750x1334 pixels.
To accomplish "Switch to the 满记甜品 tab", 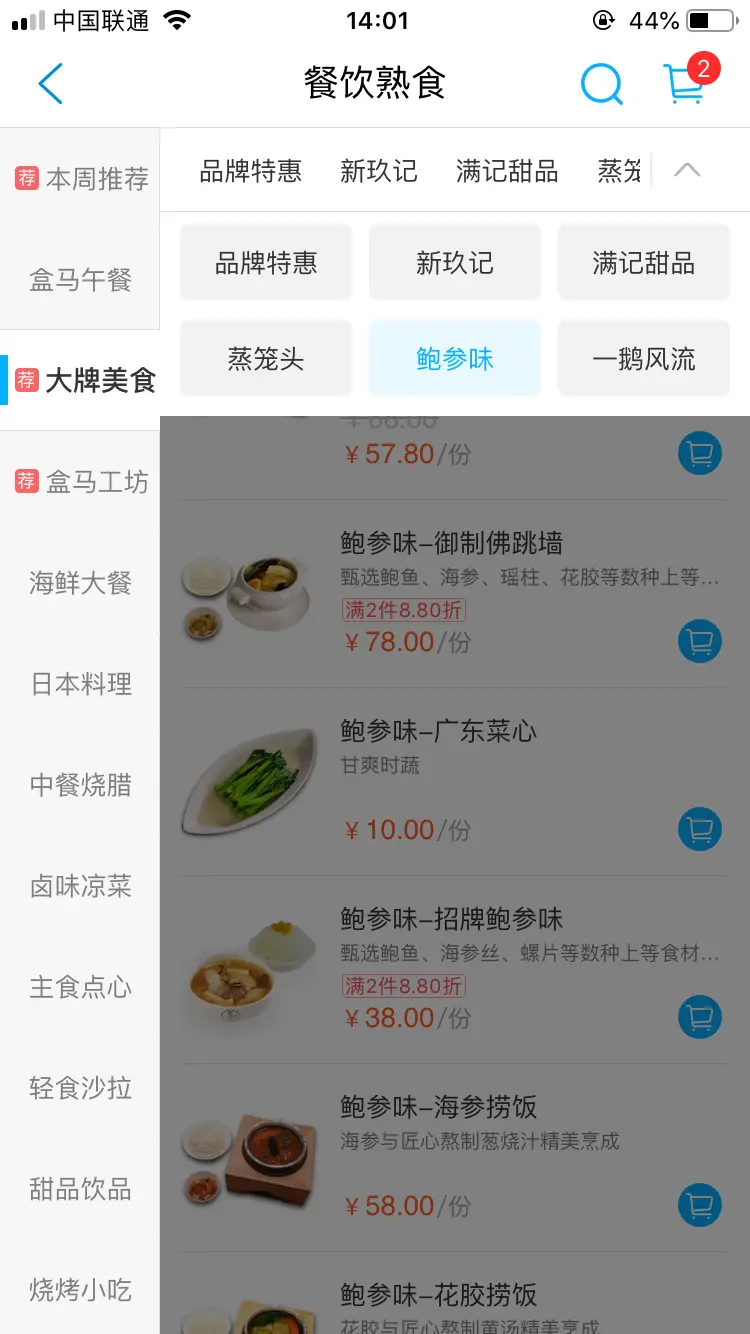I will 507,171.
